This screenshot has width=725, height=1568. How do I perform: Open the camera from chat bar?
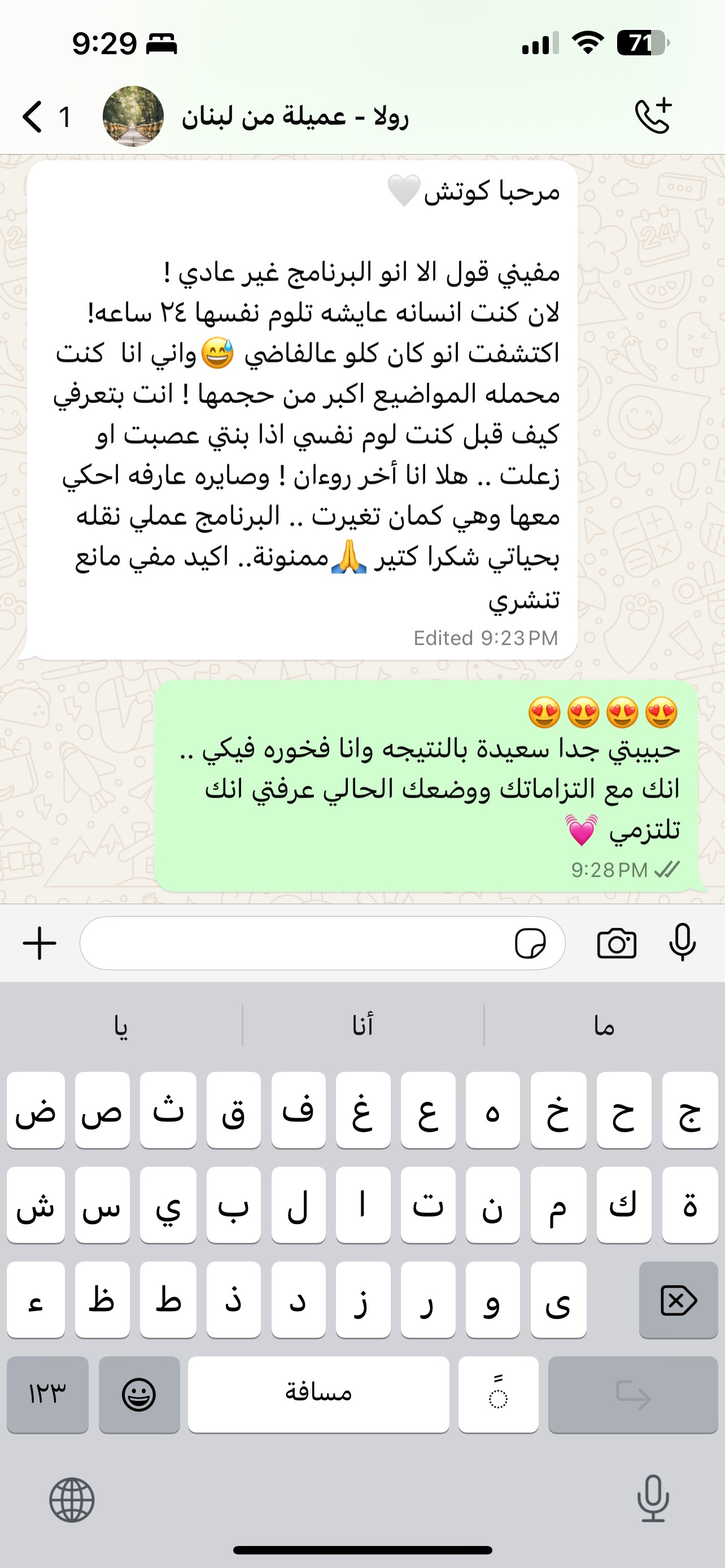point(616,944)
